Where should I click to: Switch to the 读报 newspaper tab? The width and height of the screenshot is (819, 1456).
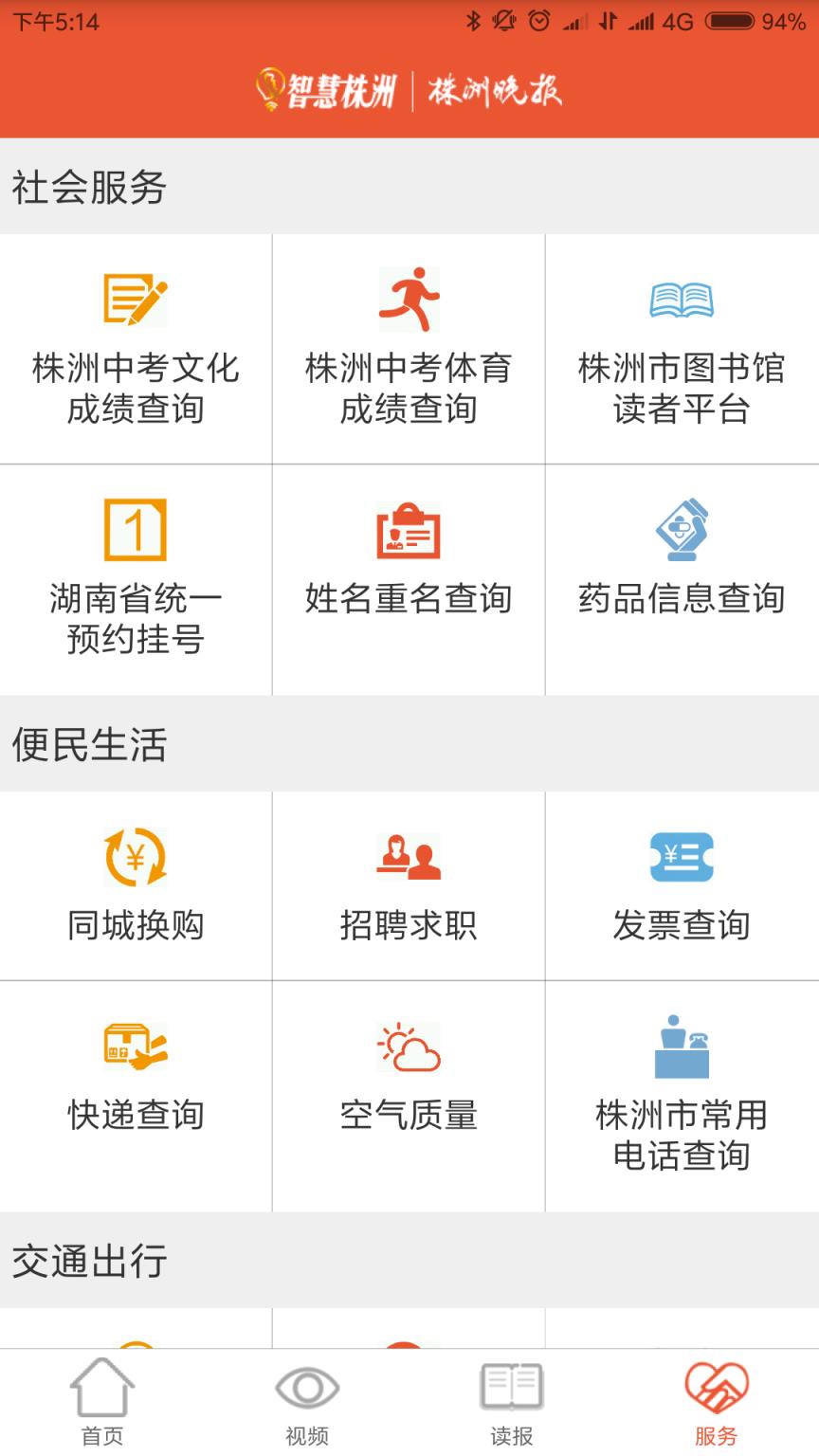pyautogui.click(x=511, y=1403)
